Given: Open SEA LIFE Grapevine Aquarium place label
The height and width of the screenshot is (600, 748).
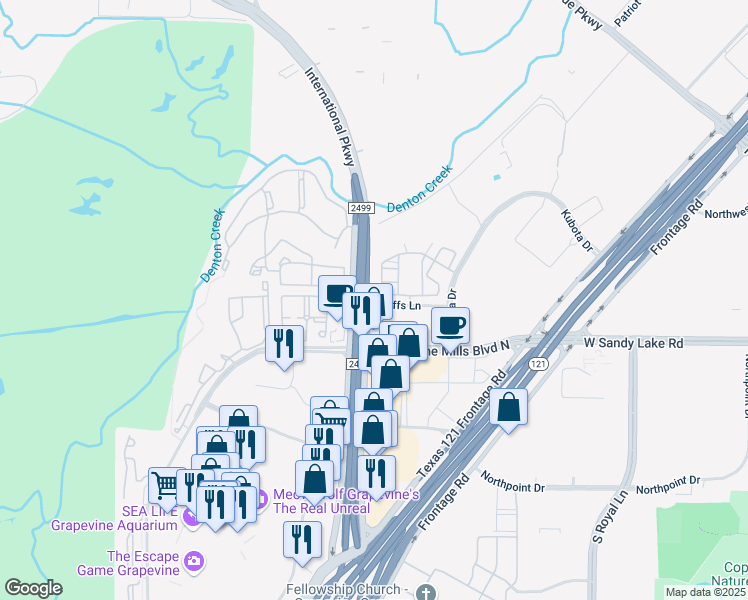Looking at the screenshot, I should (x=114, y=518).
